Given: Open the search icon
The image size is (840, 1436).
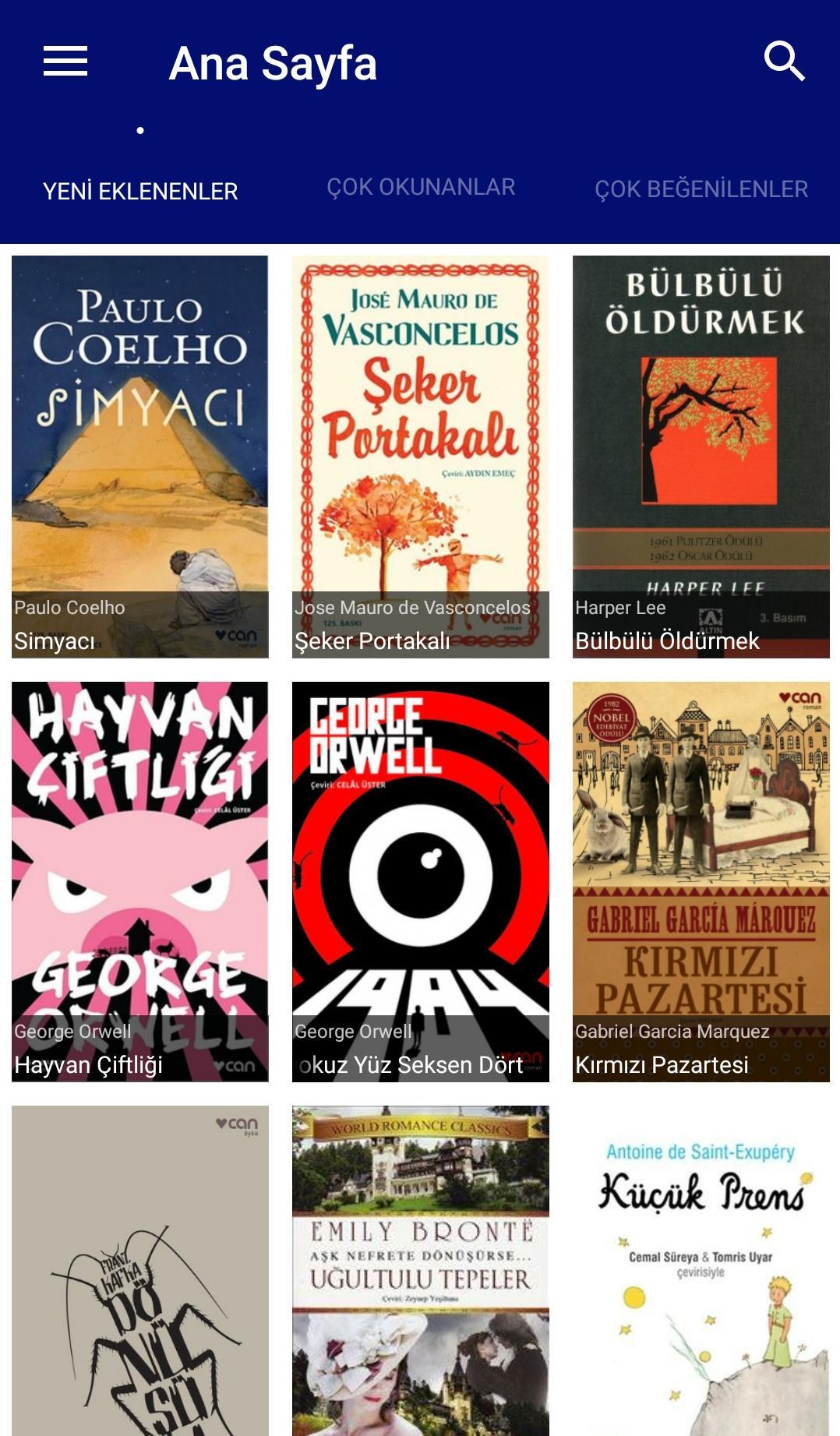Looking at the screenshot, I should tap(784, 62).
